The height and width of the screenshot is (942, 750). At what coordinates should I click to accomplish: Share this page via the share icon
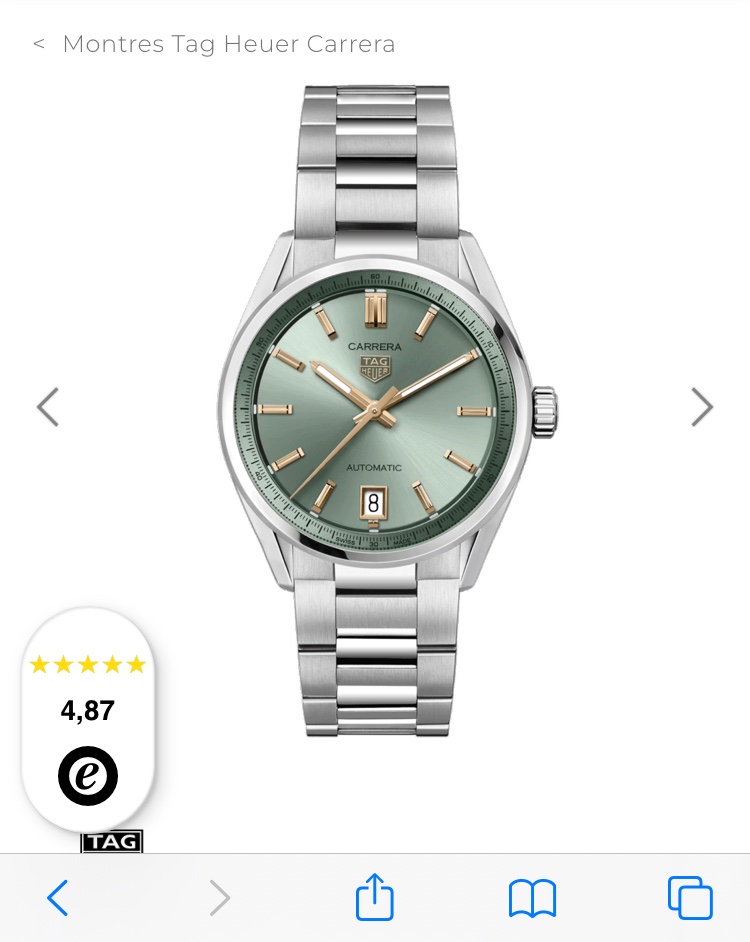(375, 896)
